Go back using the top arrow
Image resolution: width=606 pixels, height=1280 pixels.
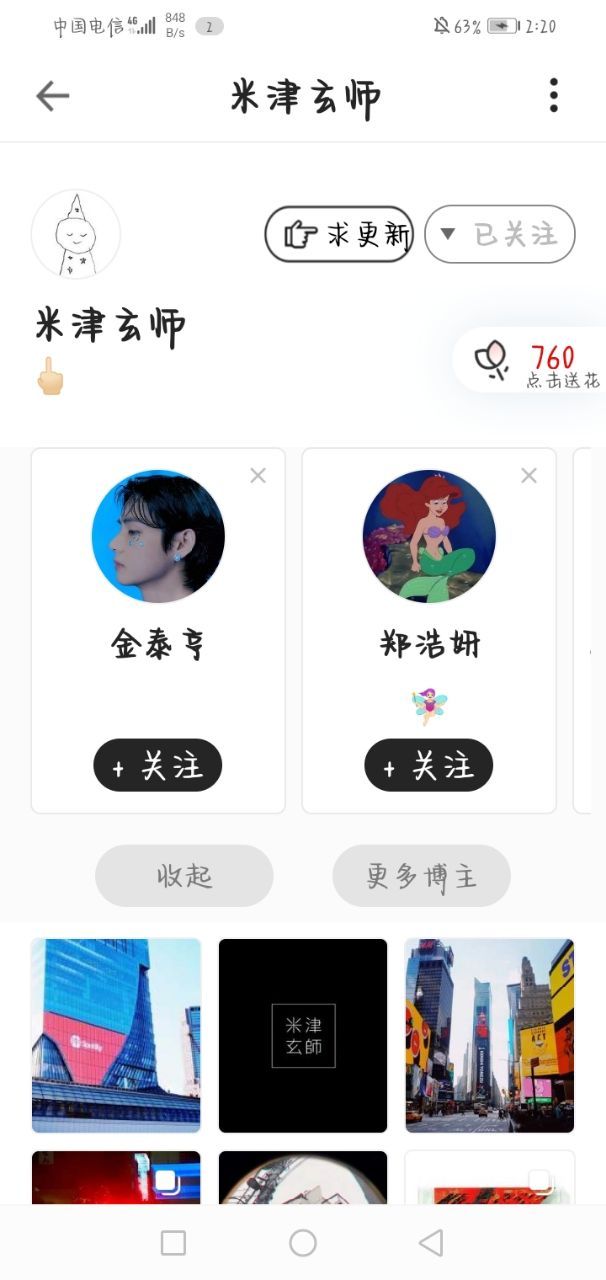click(x=52, y=96)
